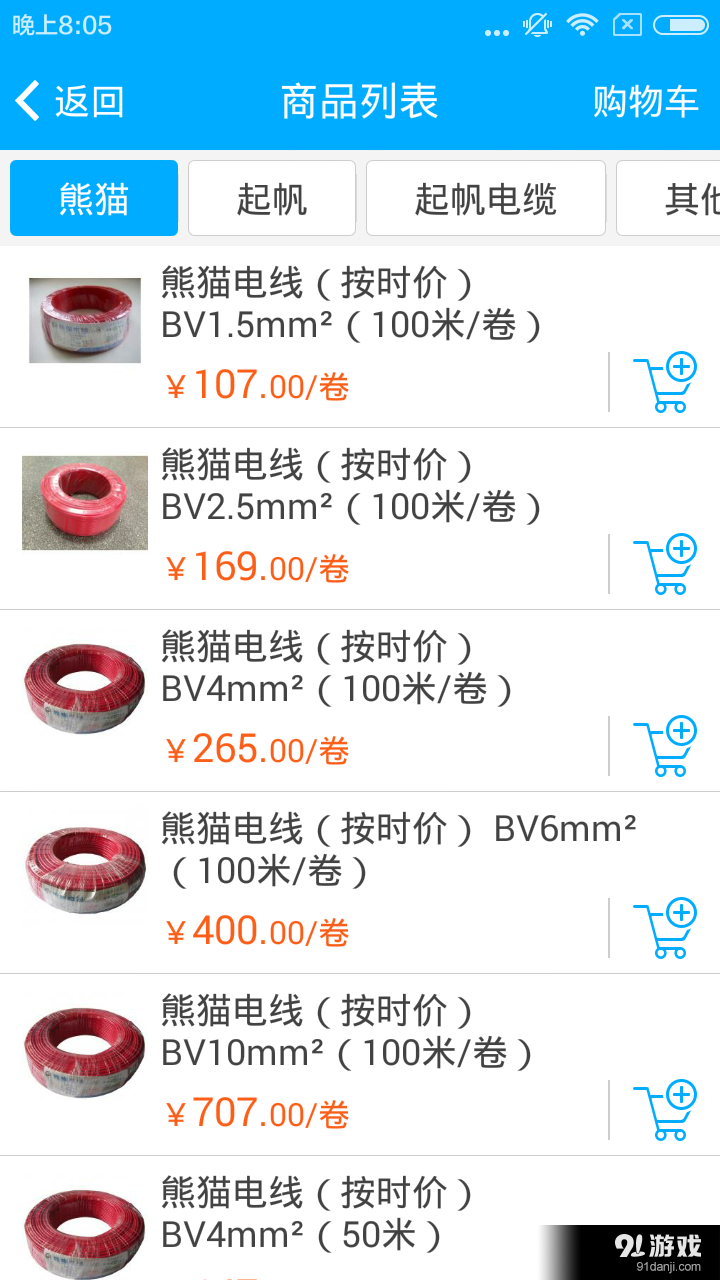Open the 起帆电缆 category tab
The image size is (720, 1280).
485,197
